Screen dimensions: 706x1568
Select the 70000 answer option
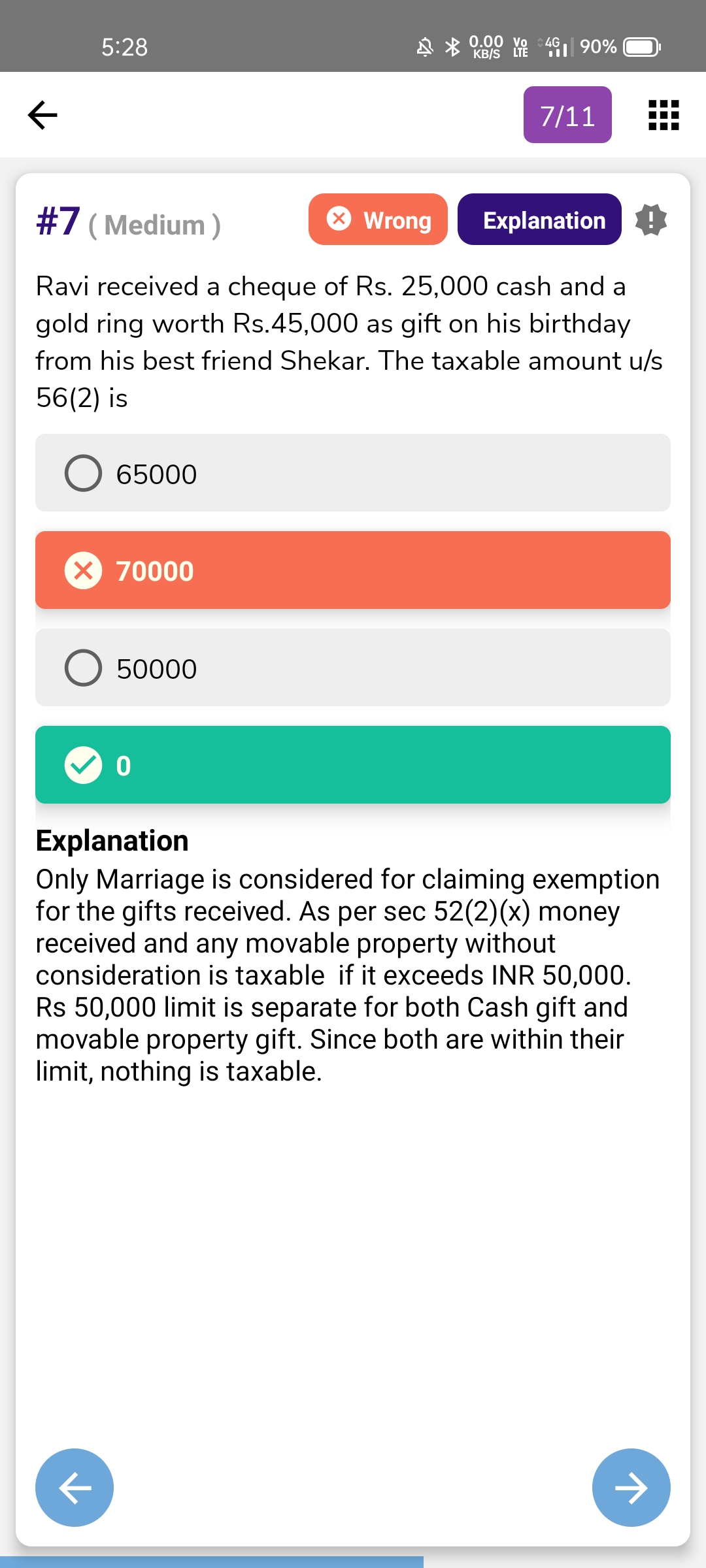click(352, 570)
